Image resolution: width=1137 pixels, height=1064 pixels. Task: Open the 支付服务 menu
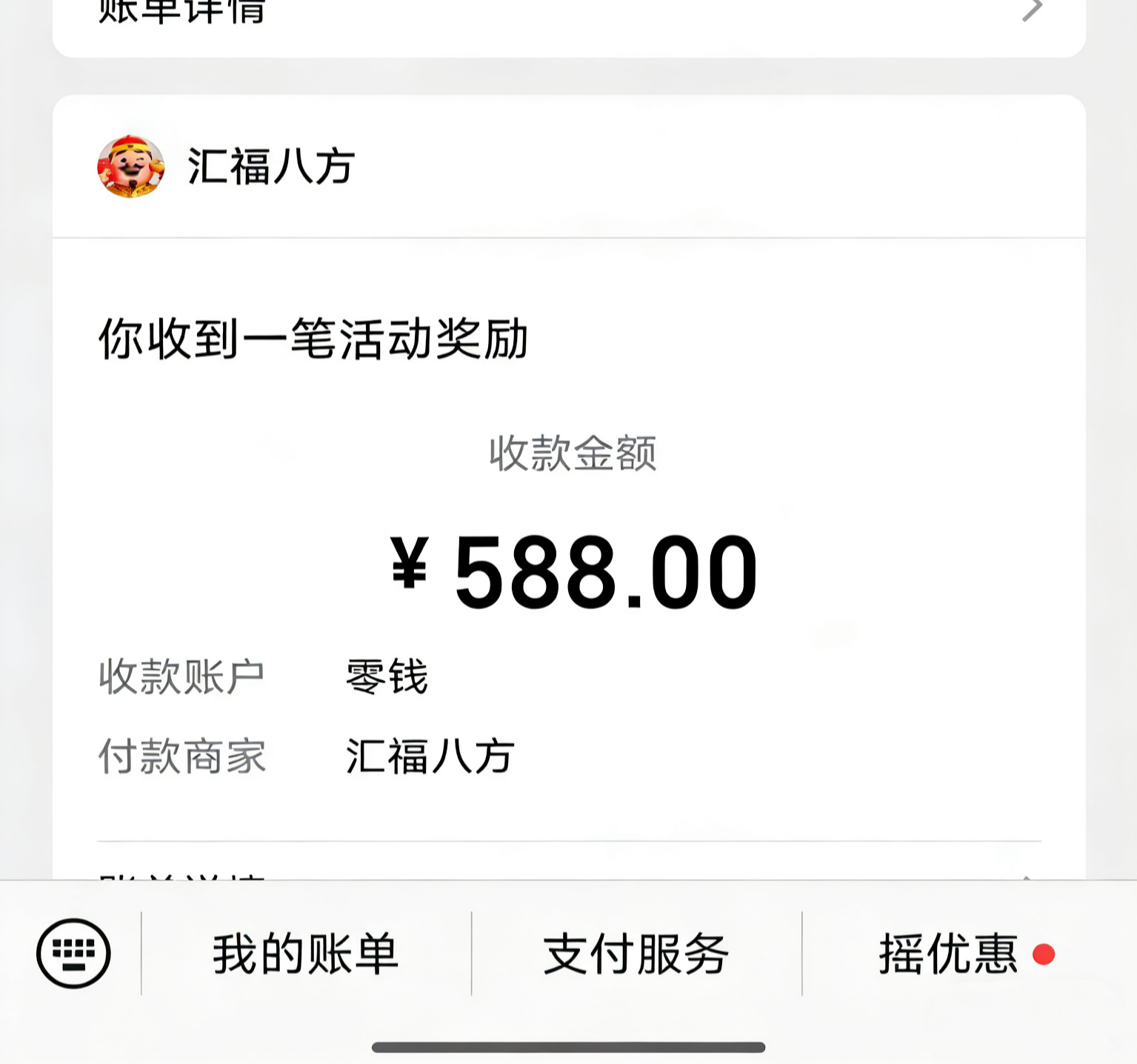(636, 954)
